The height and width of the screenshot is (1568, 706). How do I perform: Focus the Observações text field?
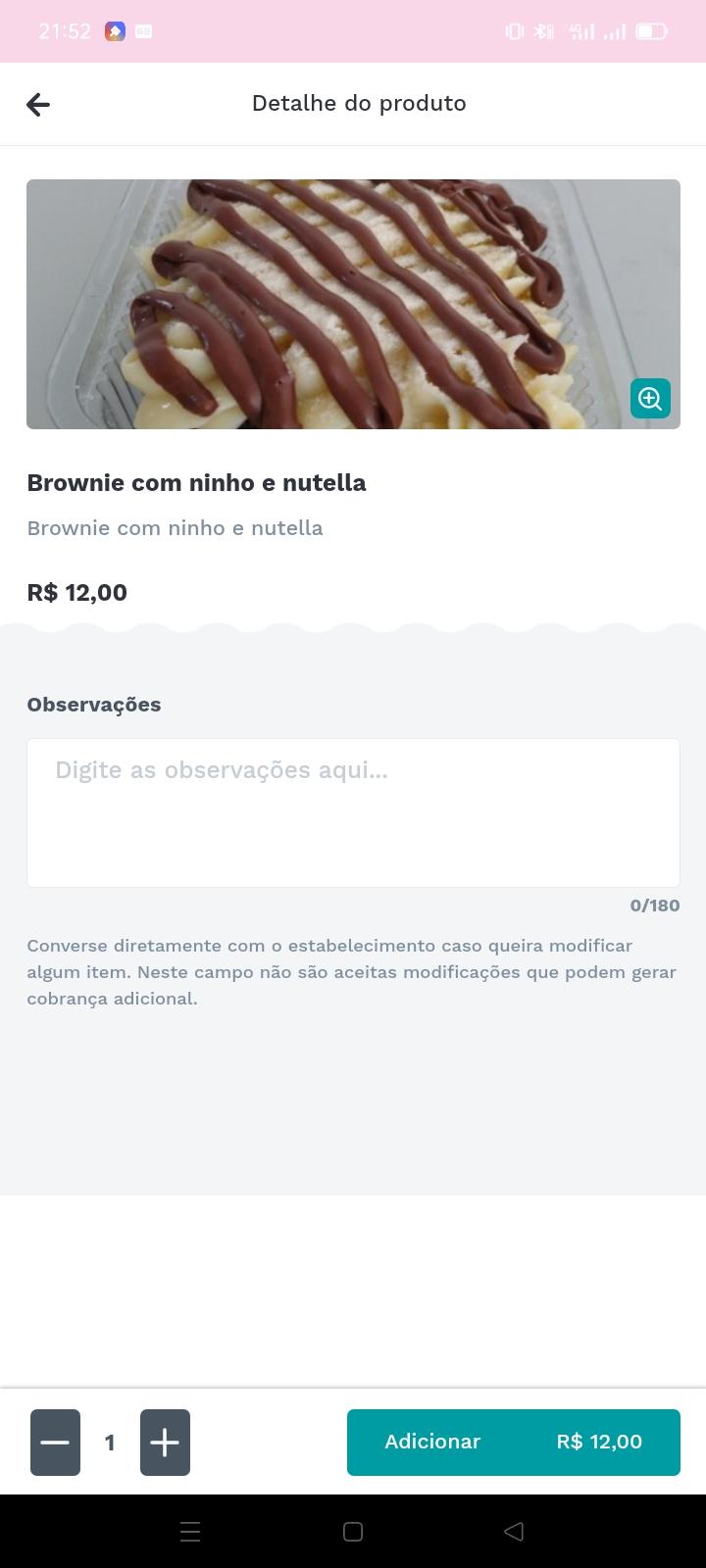click(x=353, y=812)
